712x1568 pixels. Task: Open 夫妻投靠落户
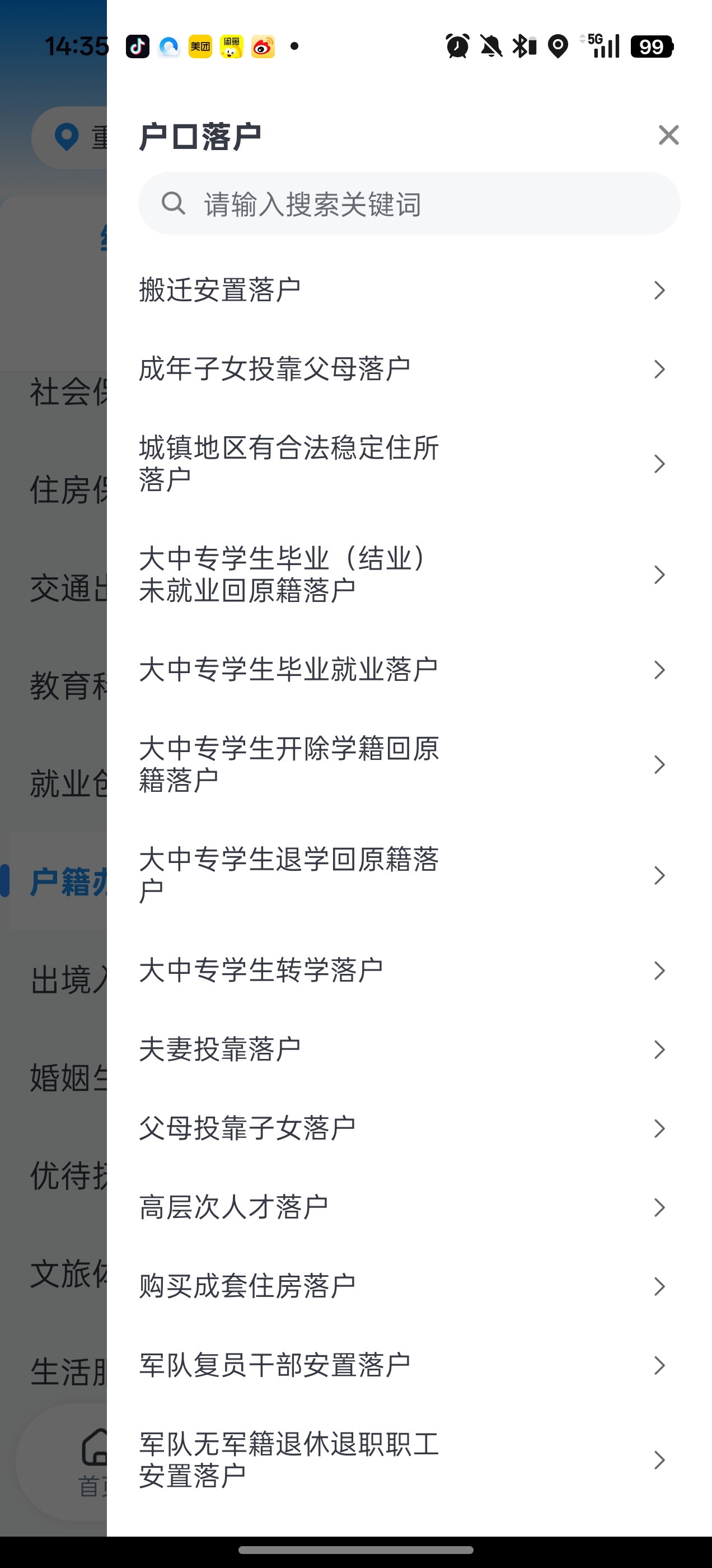pos(402,1049)
